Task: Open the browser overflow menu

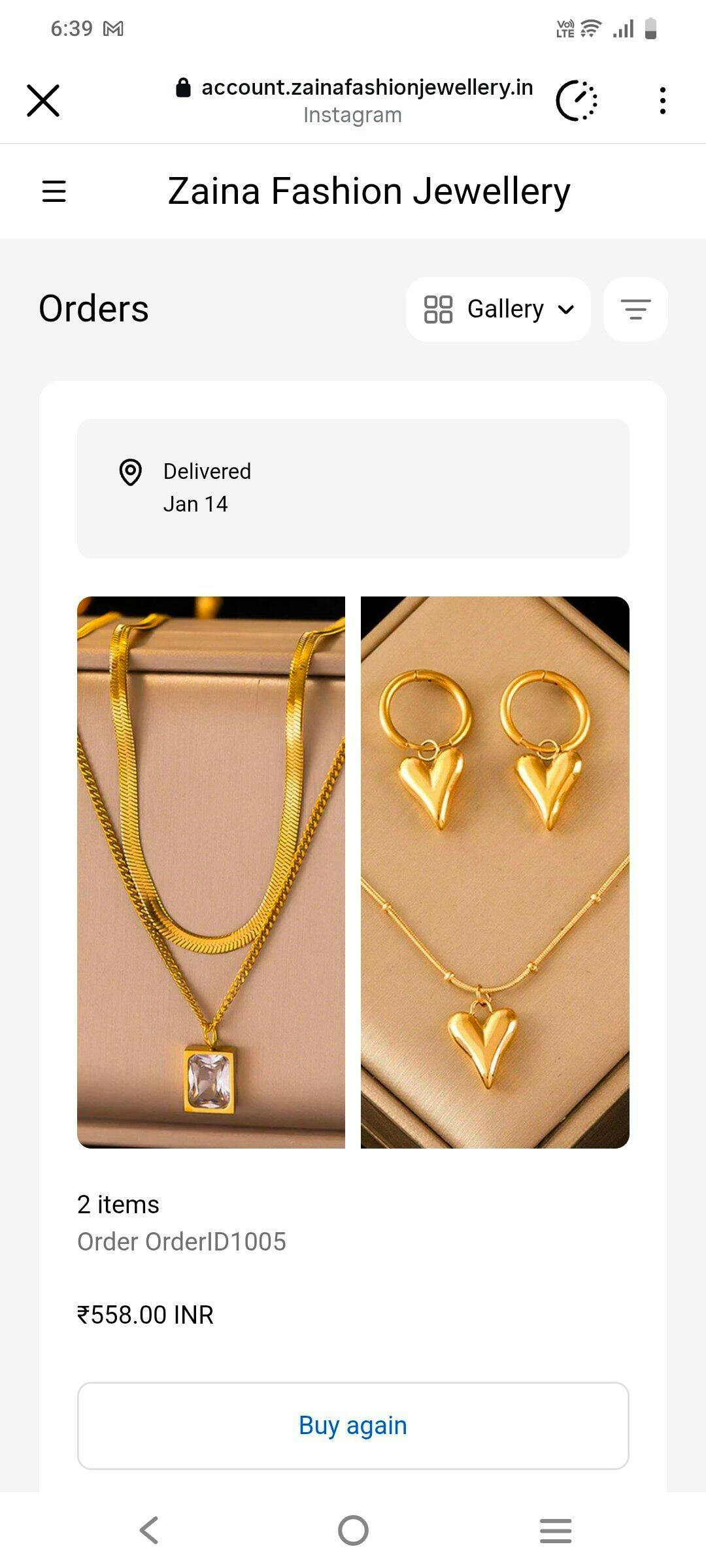Action: [662, 101]
